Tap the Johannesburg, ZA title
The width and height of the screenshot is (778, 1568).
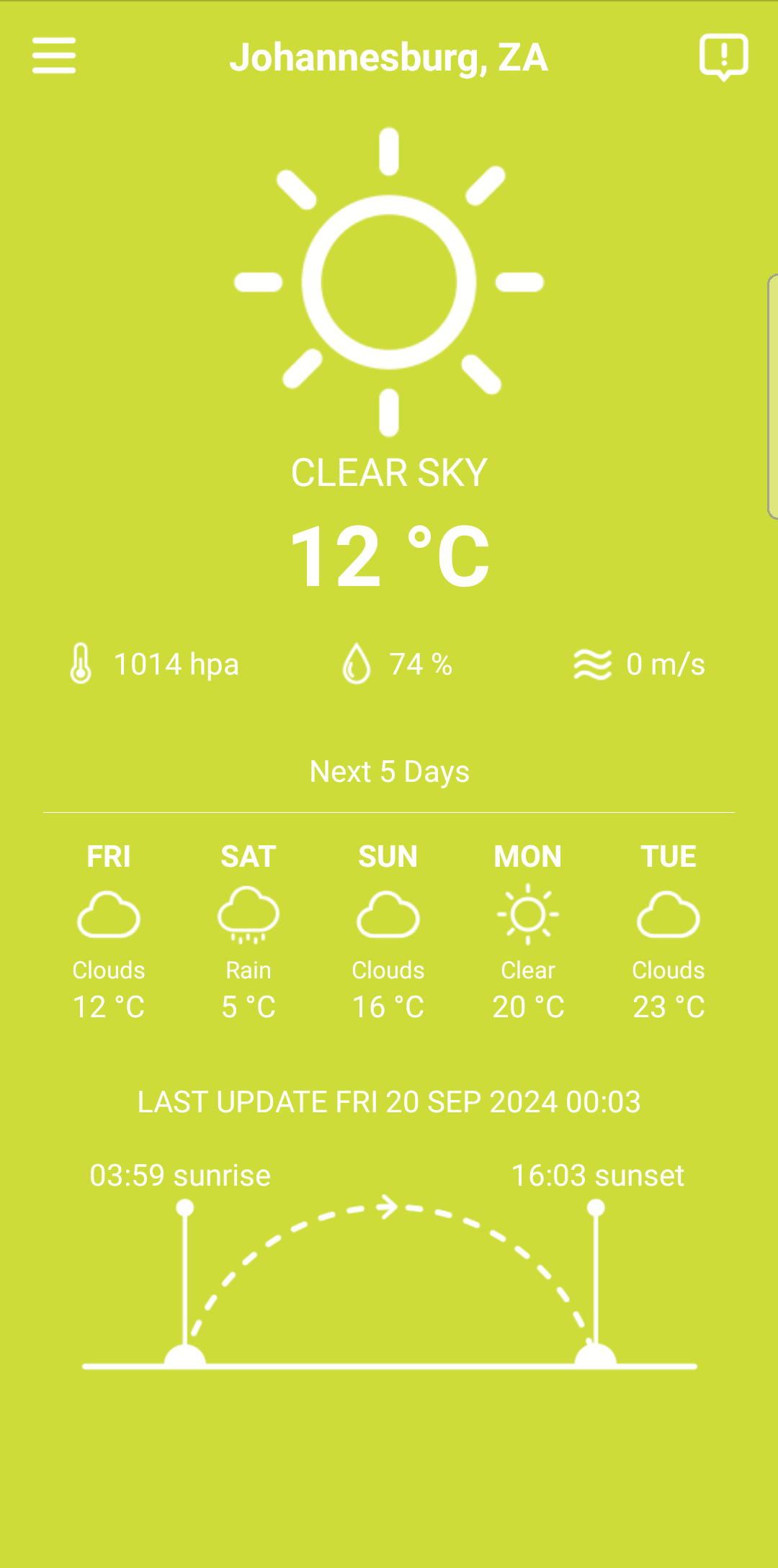tap(389, 58)
